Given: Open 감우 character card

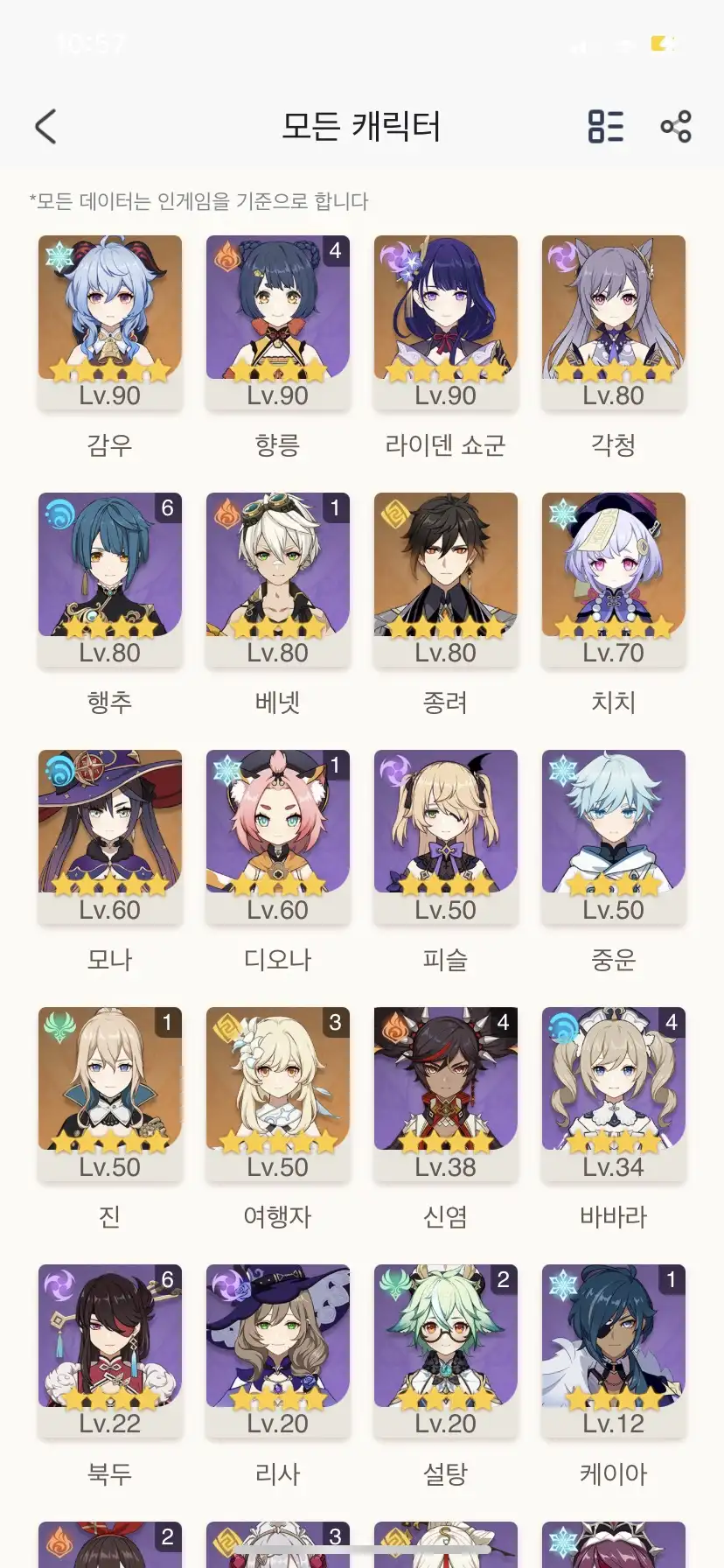Looking at the screenshot, I should point(110,322).
